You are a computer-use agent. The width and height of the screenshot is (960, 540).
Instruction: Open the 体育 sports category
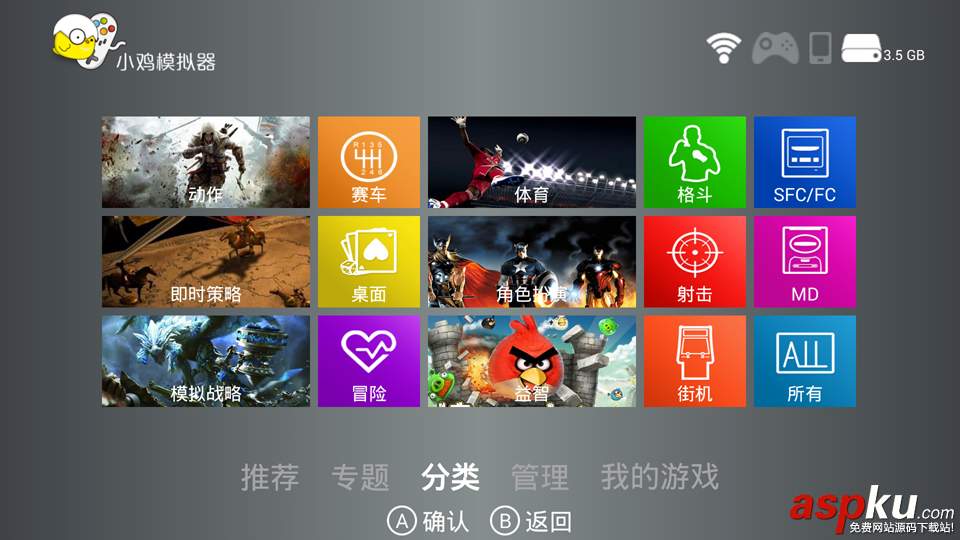click(531, 162)
